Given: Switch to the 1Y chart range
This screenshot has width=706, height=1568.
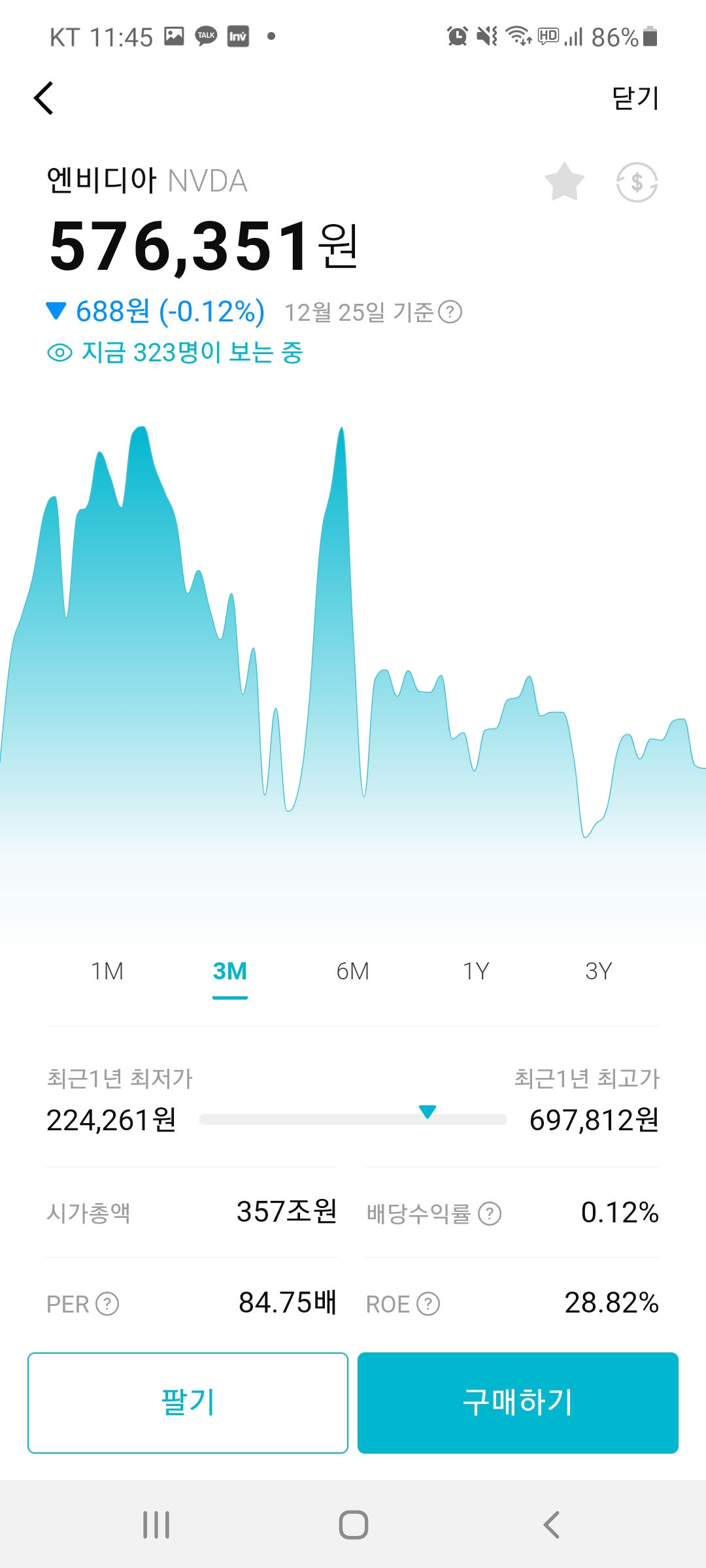Looking at the screenshot, I should (x=476, y=972).
